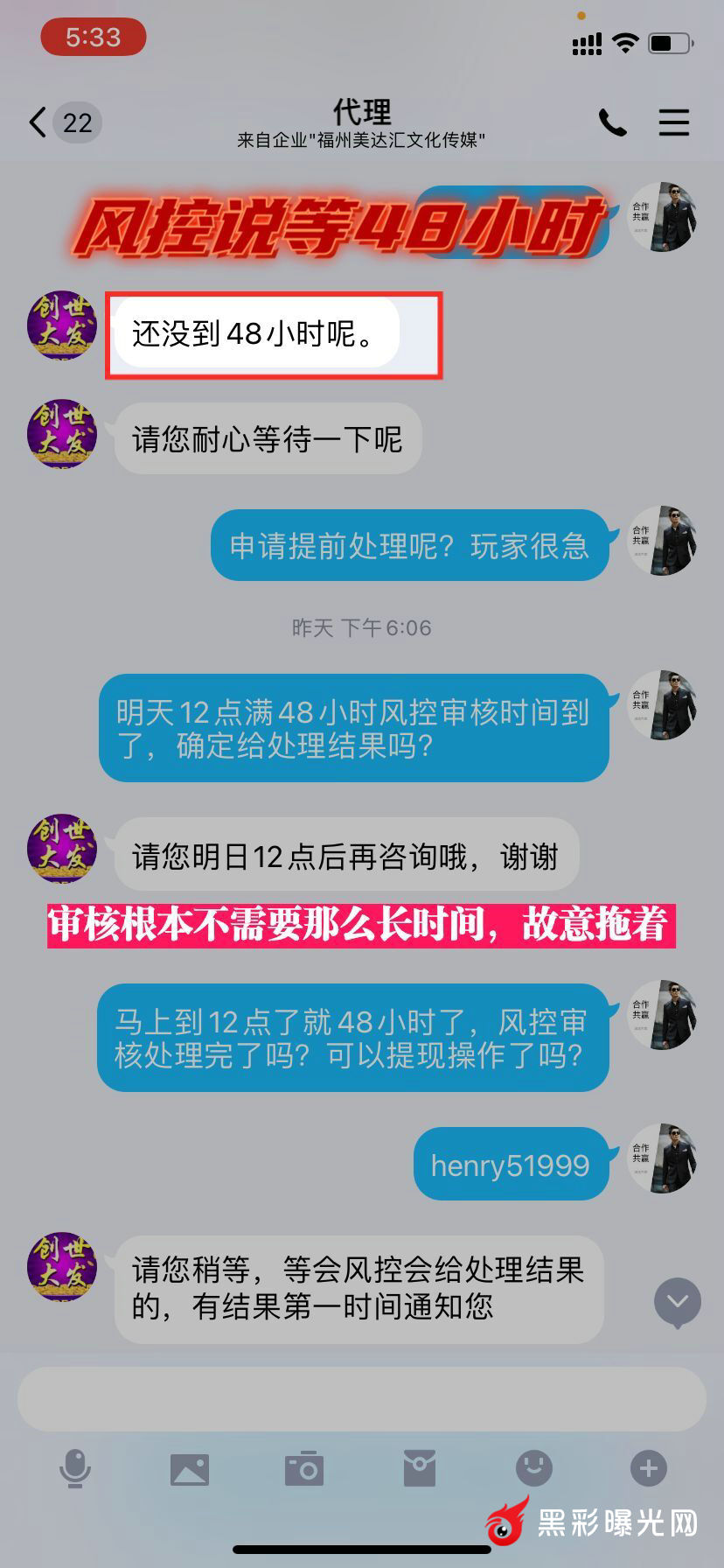Jump to the latest messages
The image size is (724, 1568).
[678, 1302]
